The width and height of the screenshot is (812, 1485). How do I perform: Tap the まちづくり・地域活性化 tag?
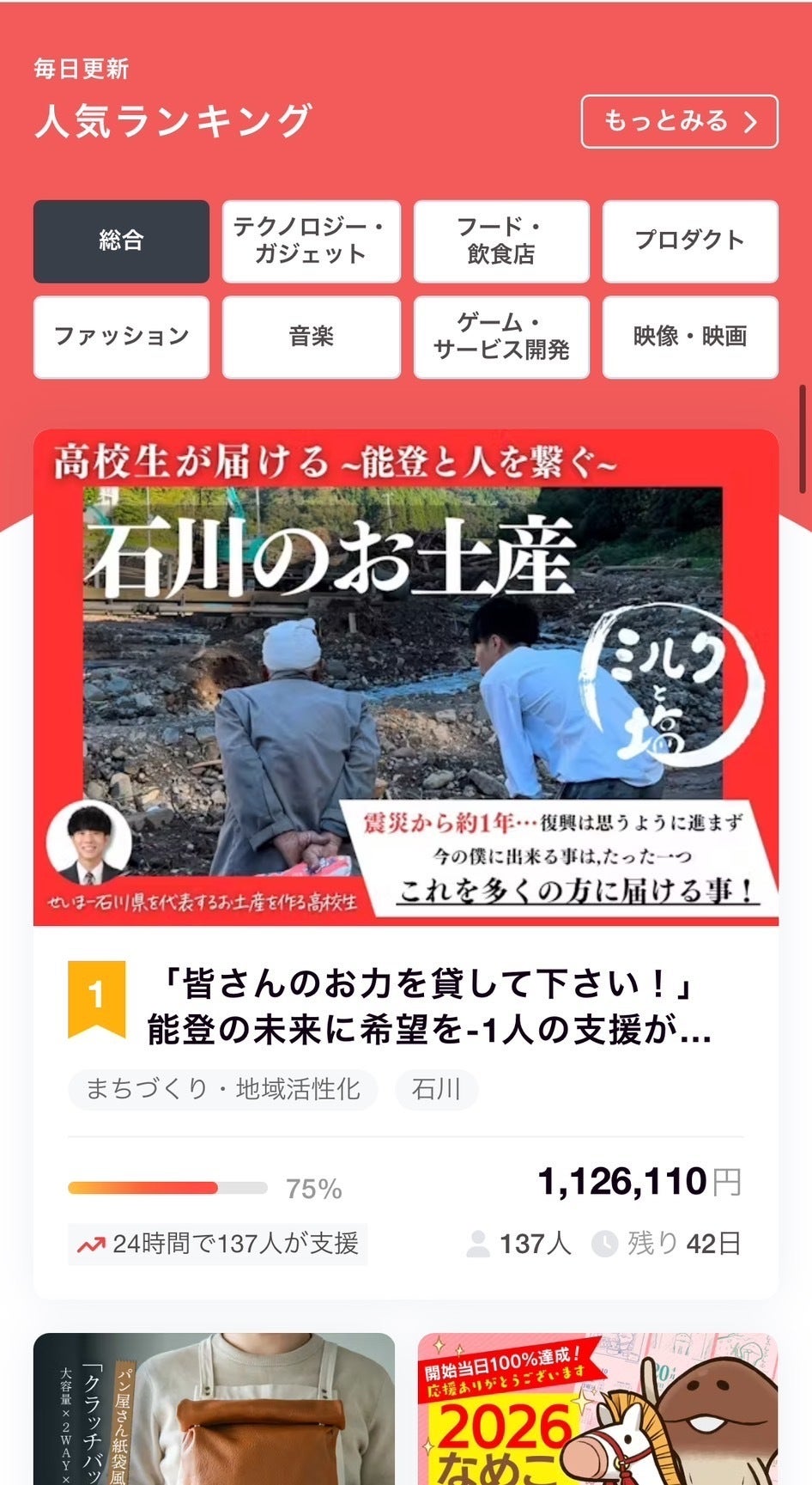pyautogui.click(x=222, y=1090)
